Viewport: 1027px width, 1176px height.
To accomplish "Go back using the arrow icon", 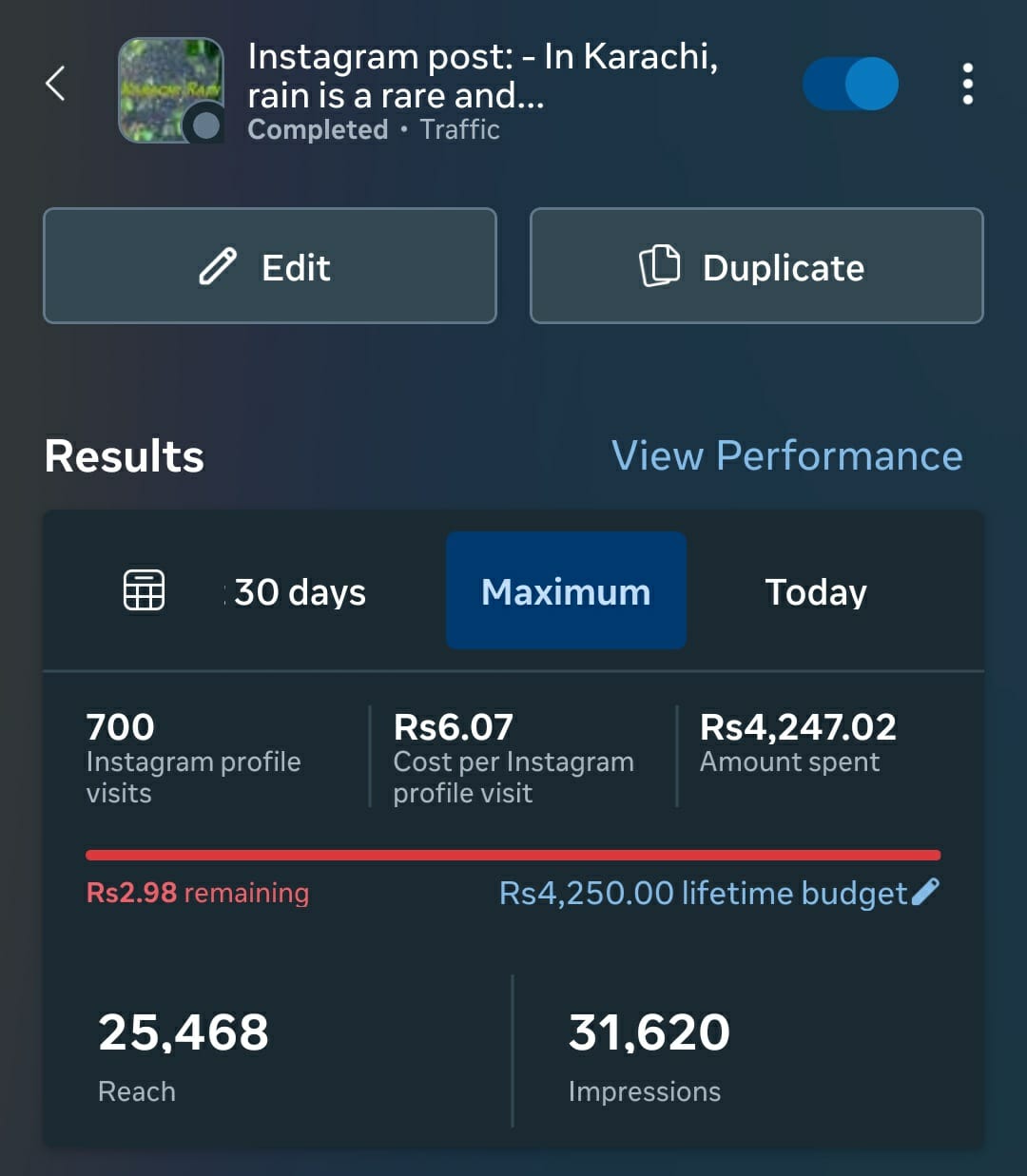I will click(x=56, y=84).
